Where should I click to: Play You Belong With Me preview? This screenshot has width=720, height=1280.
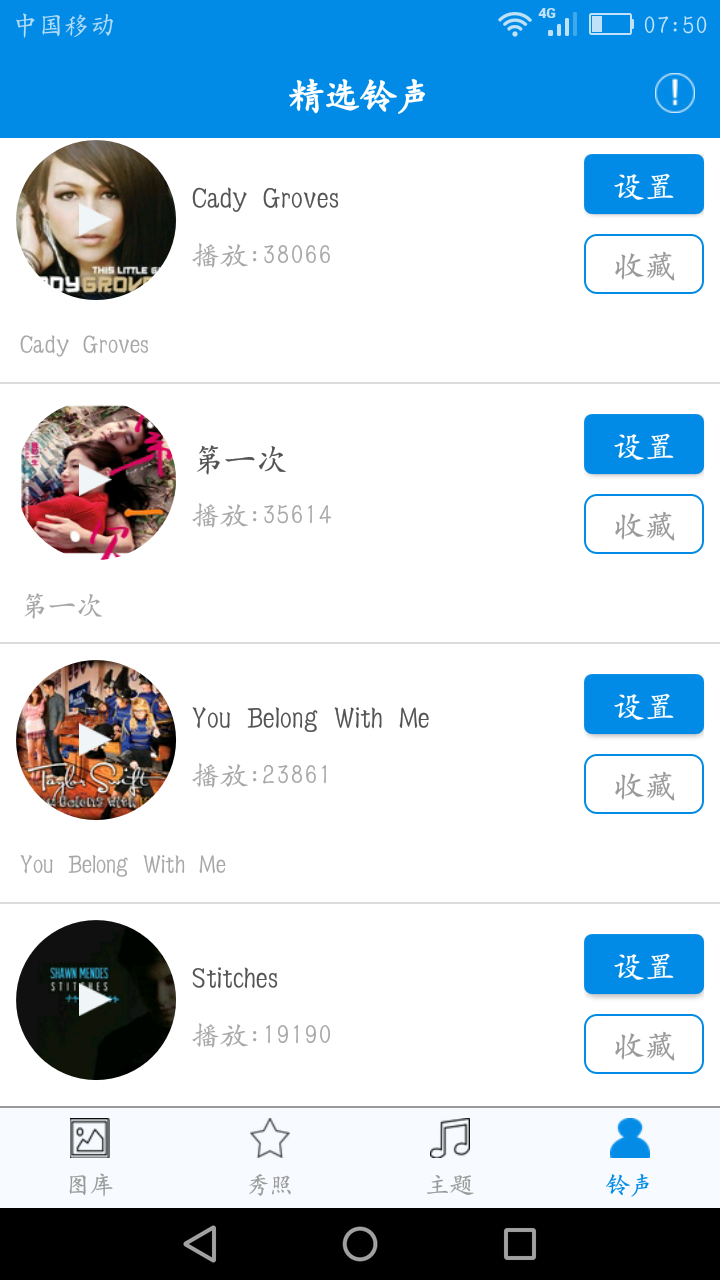[96, 740]
